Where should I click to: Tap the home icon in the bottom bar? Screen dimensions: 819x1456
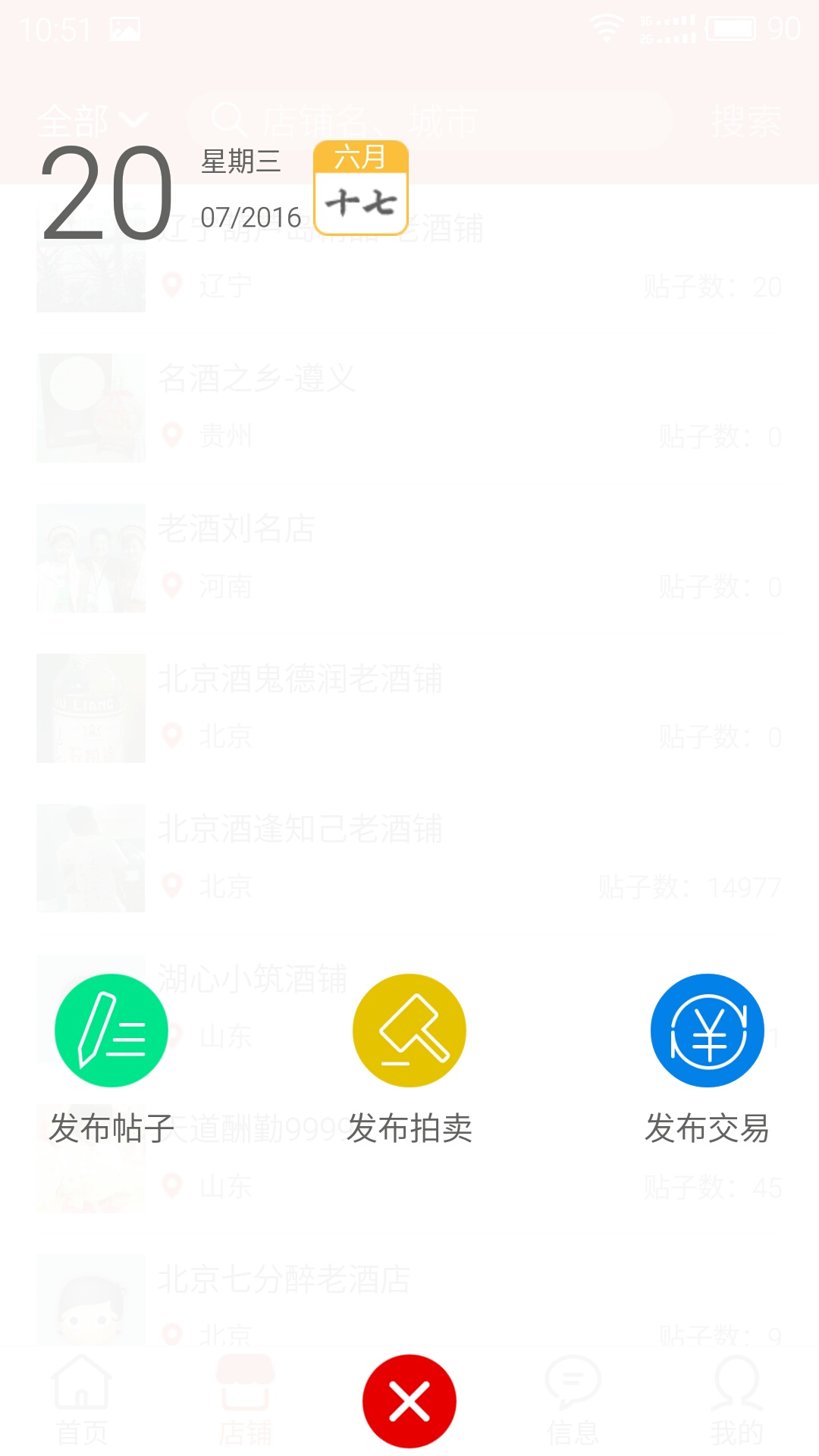(81, 1398)
